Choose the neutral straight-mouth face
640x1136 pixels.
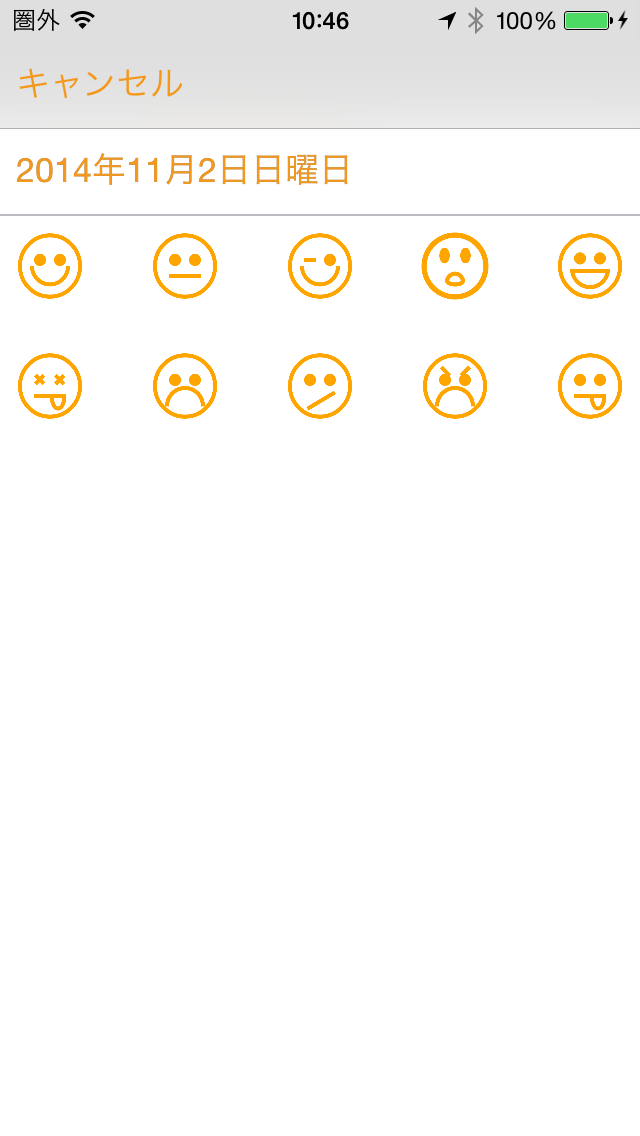click(185, 266)
